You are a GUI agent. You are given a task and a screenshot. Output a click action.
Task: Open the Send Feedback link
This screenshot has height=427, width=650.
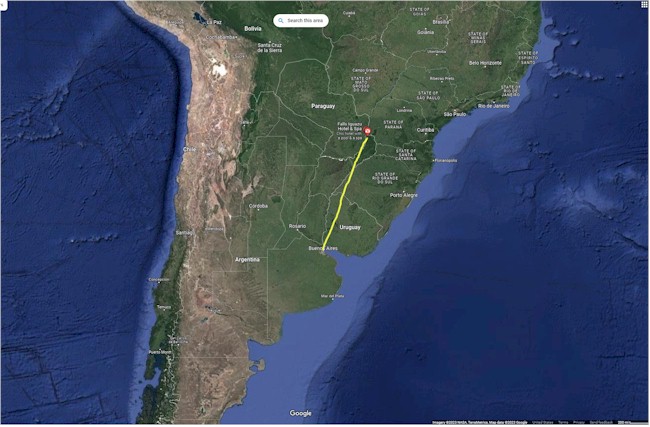[x=603, y=422]
